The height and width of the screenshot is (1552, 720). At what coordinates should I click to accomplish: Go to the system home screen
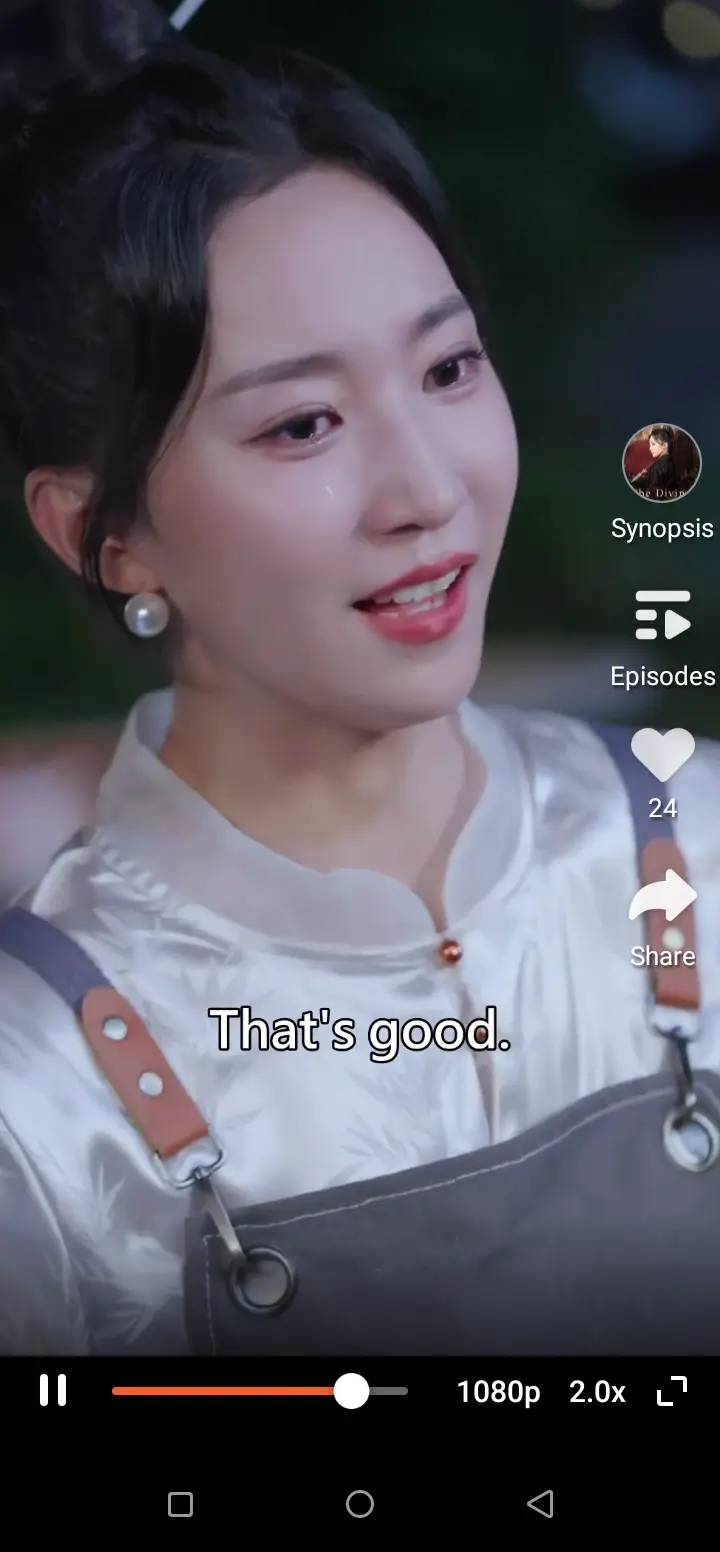[x=360, y=1503]
